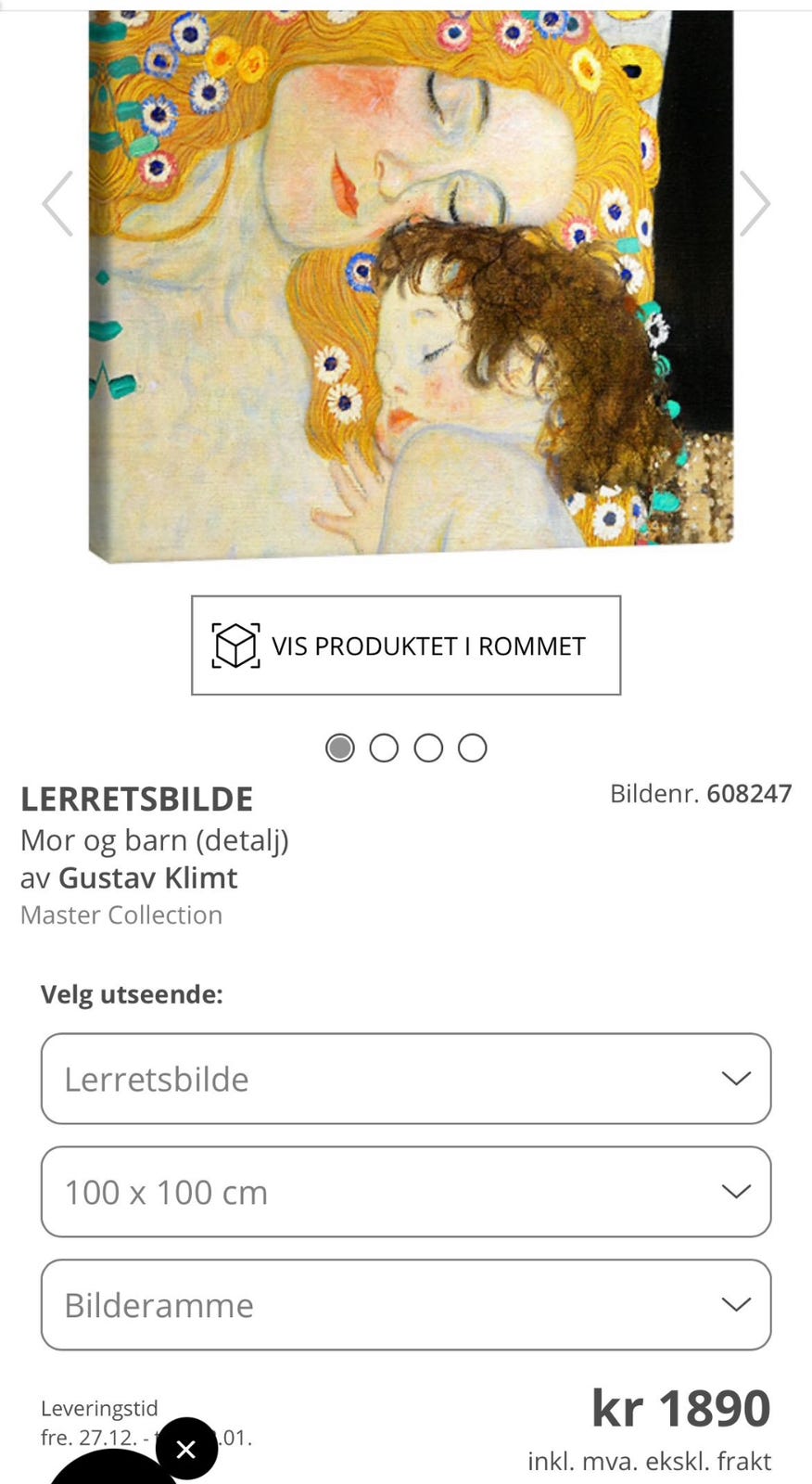Click the Klimt canvas product image
This screenshot has height=1484, width=812.
click(x=406, y=278)
